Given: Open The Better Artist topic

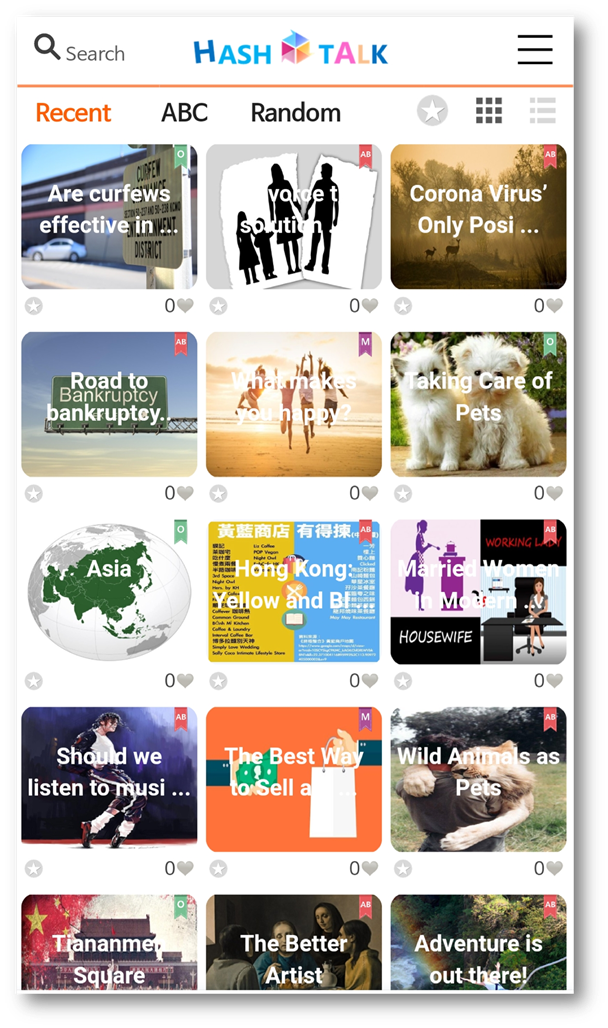Looking at the screenshot, I should pyautogui.click(x=294, y=943).
